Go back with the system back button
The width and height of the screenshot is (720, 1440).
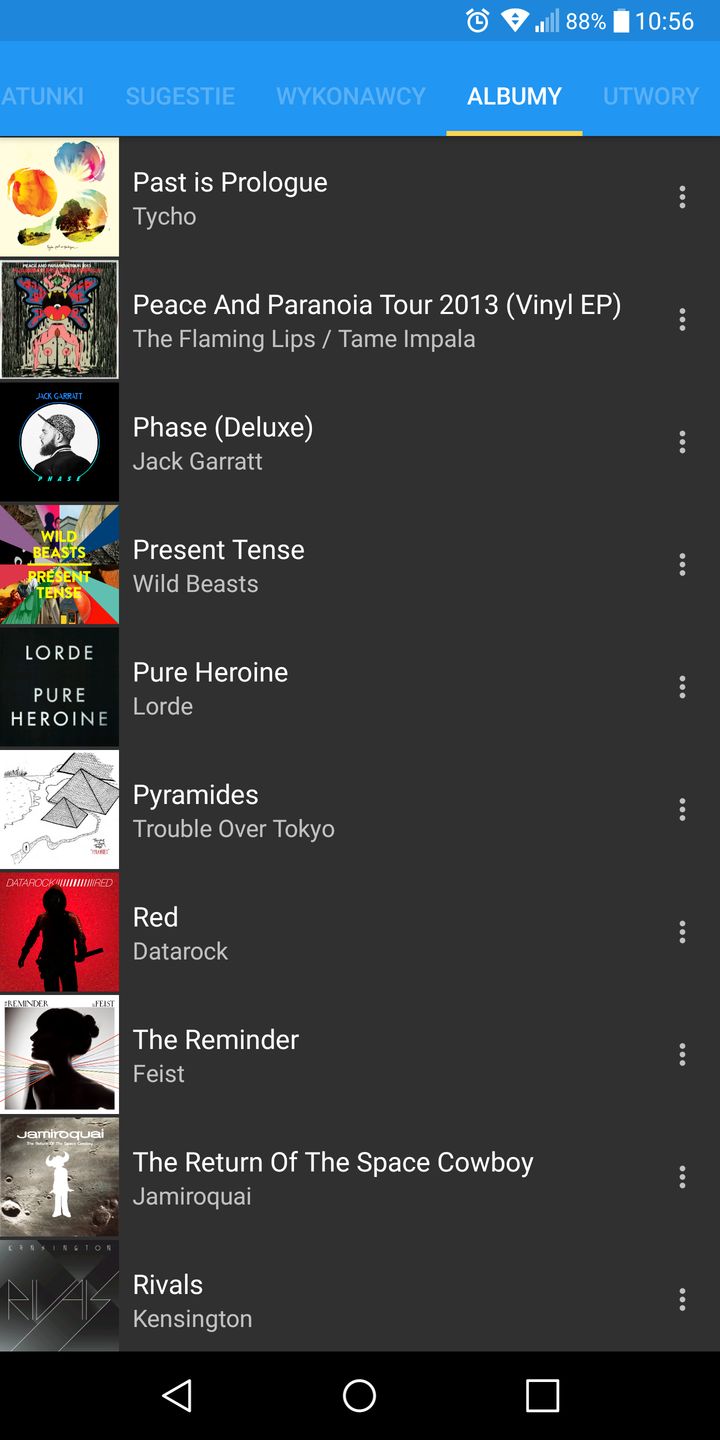[x=177, y=1396]
